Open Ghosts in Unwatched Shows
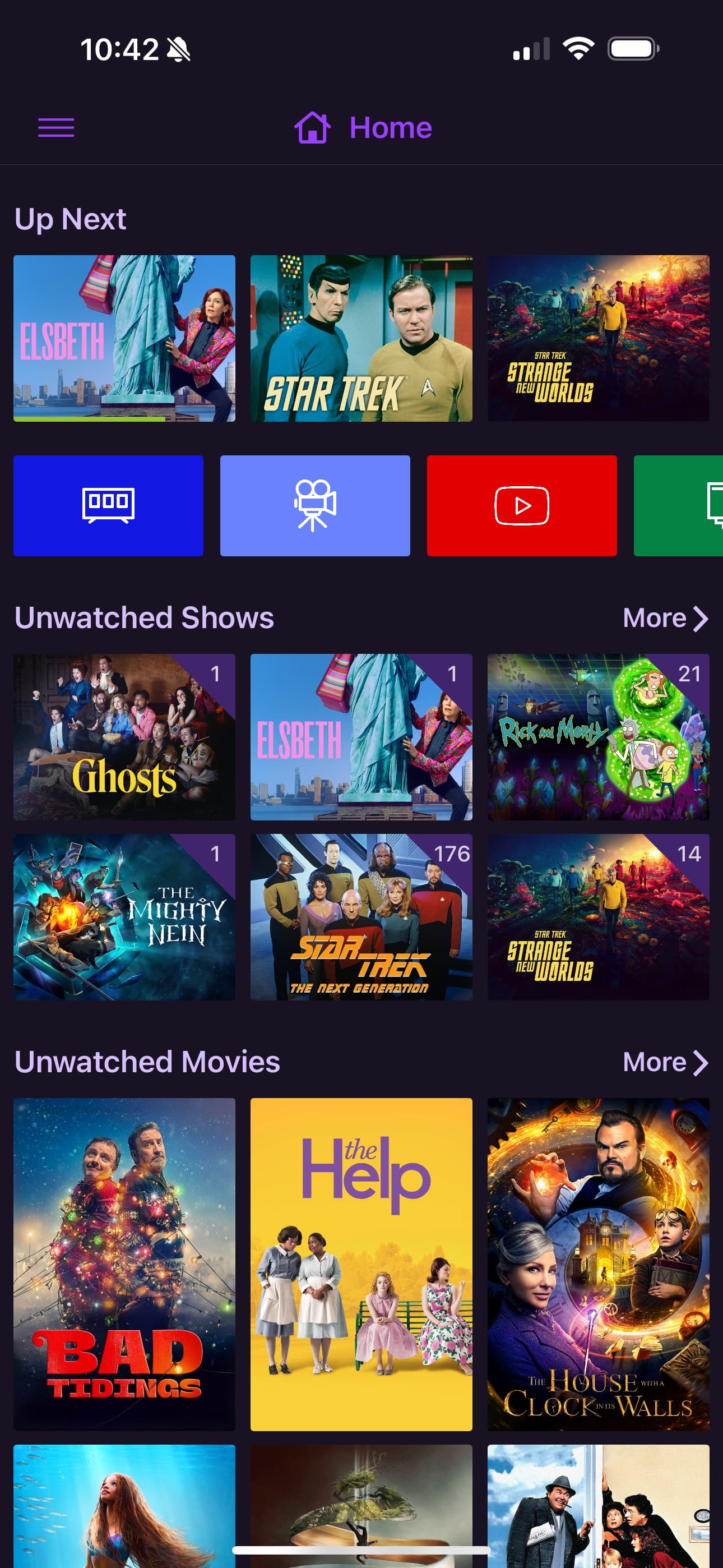Viewport: 723px width, 1568px height. click(x=124, y=736)
